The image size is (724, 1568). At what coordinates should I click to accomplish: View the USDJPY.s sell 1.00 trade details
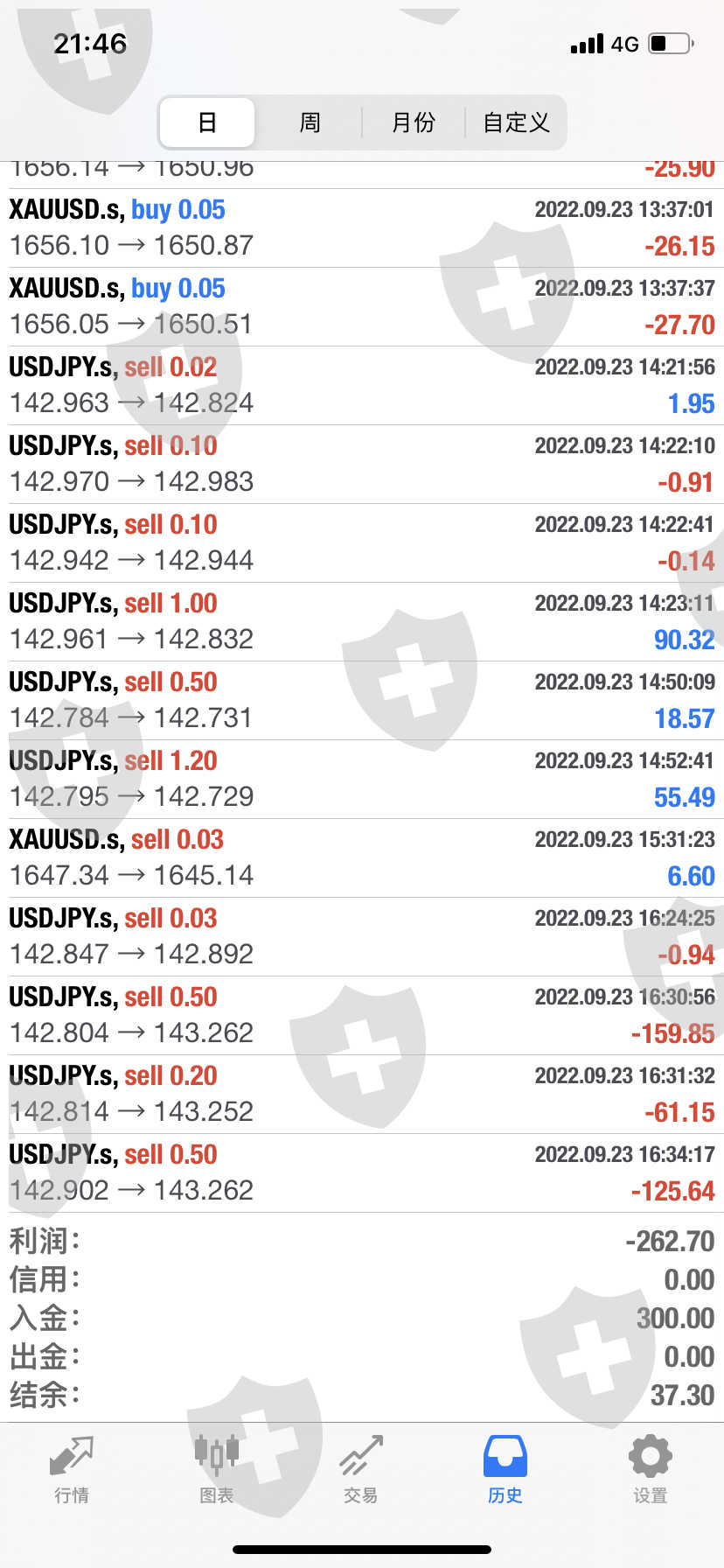pyautogui.click(x=362, y=622)
